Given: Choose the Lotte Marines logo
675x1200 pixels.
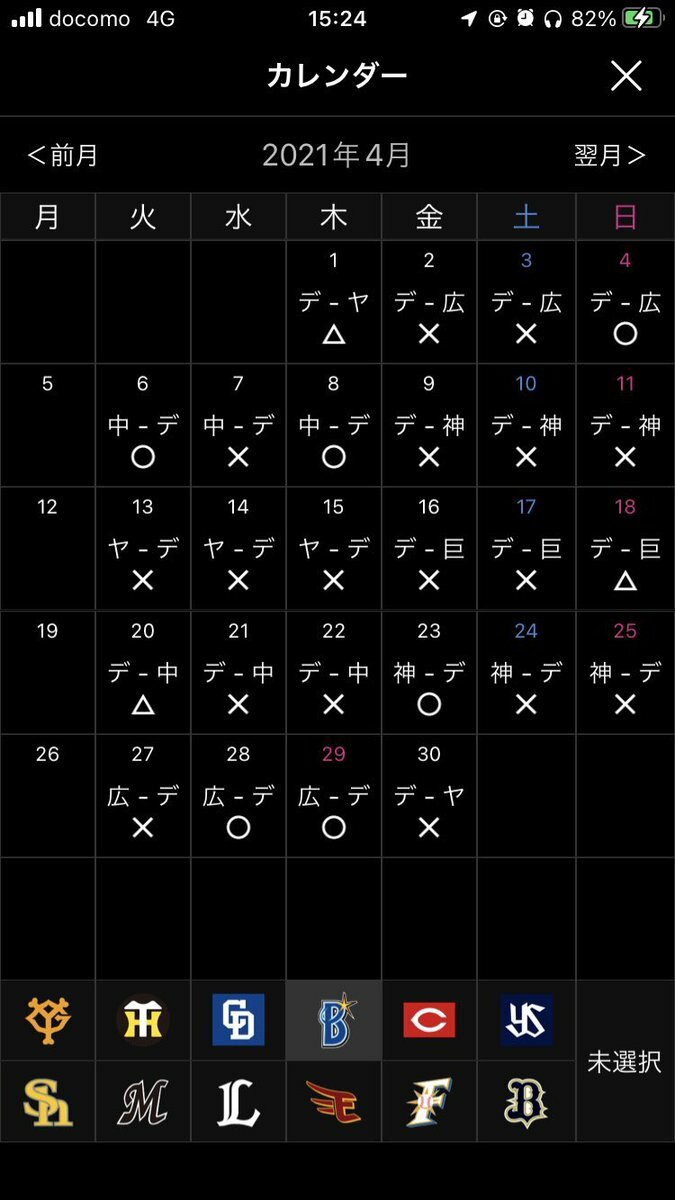Looking at the screenshot, I should tap(143, 1102).
